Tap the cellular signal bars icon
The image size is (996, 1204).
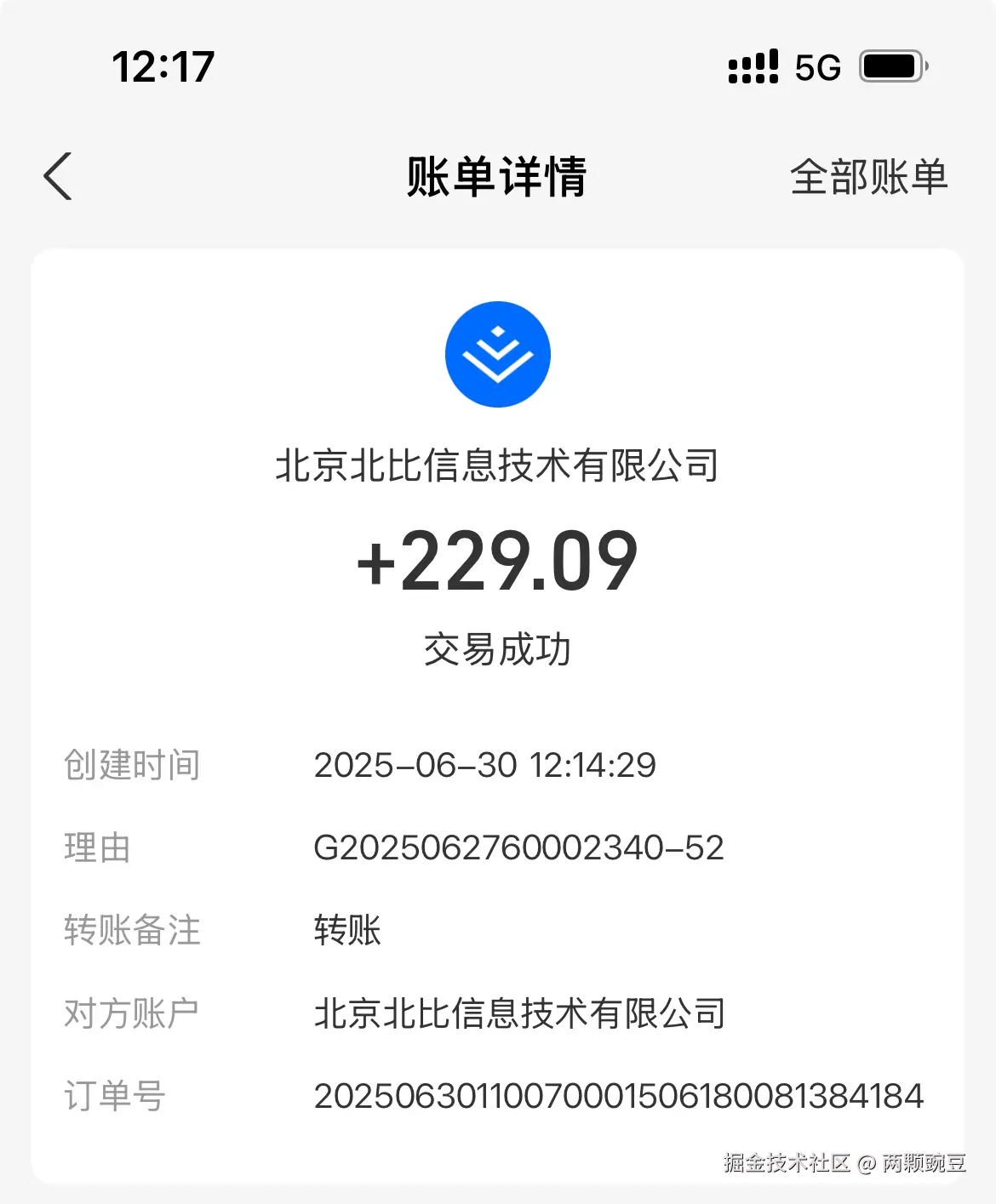tap(753, 66)
